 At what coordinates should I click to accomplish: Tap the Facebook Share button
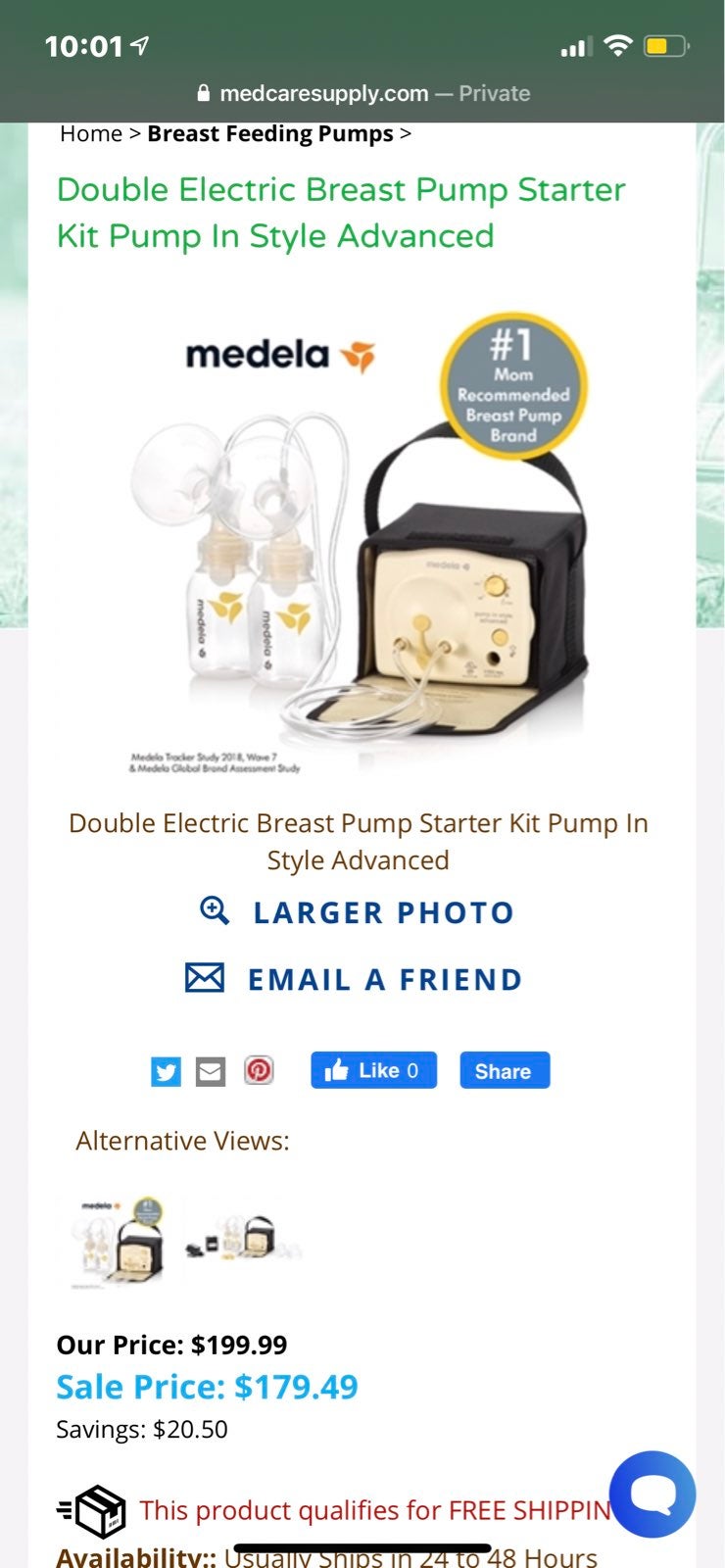(x=505, y=1070)
